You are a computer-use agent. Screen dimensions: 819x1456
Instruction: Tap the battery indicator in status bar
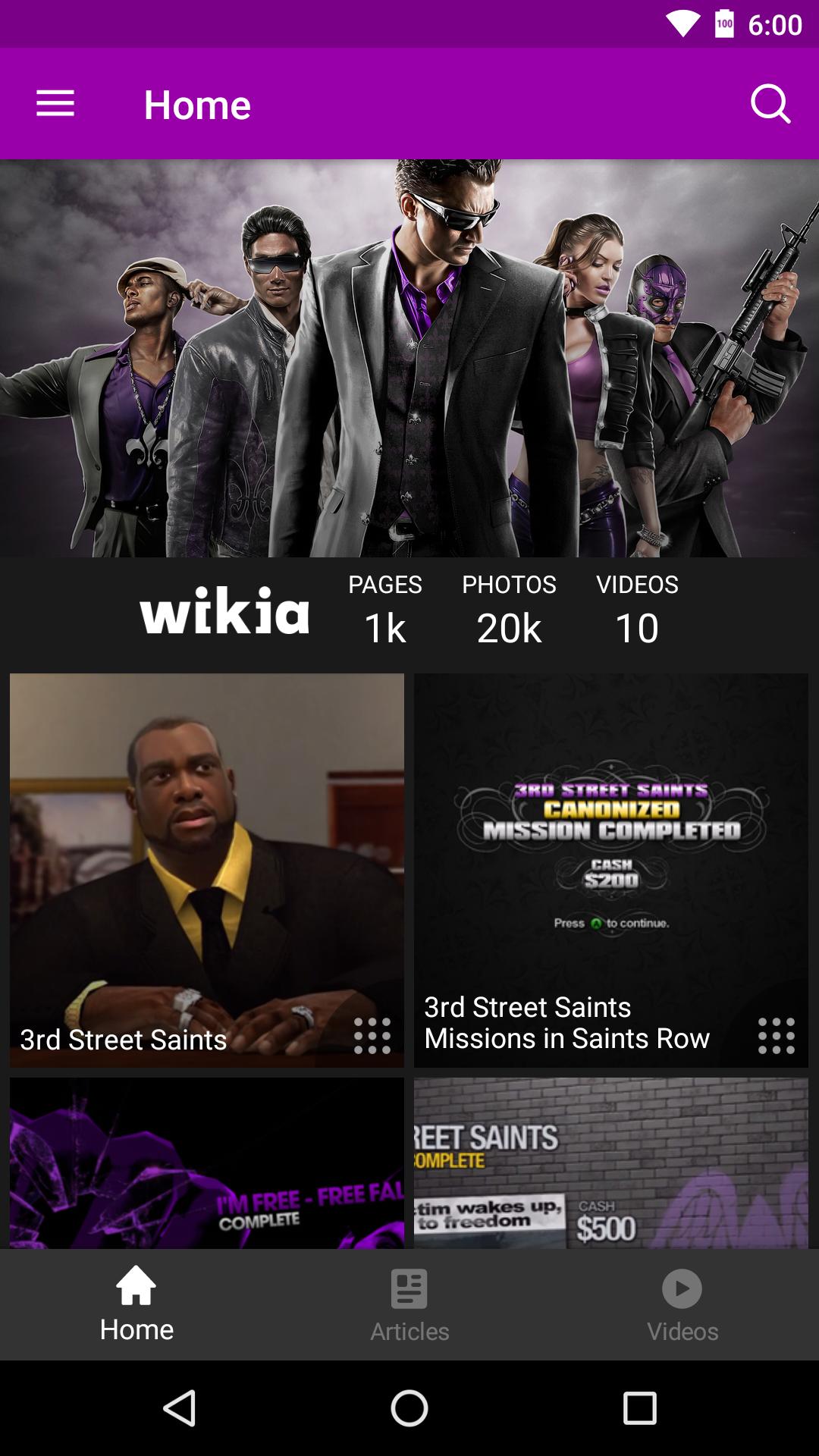point(723,24)
